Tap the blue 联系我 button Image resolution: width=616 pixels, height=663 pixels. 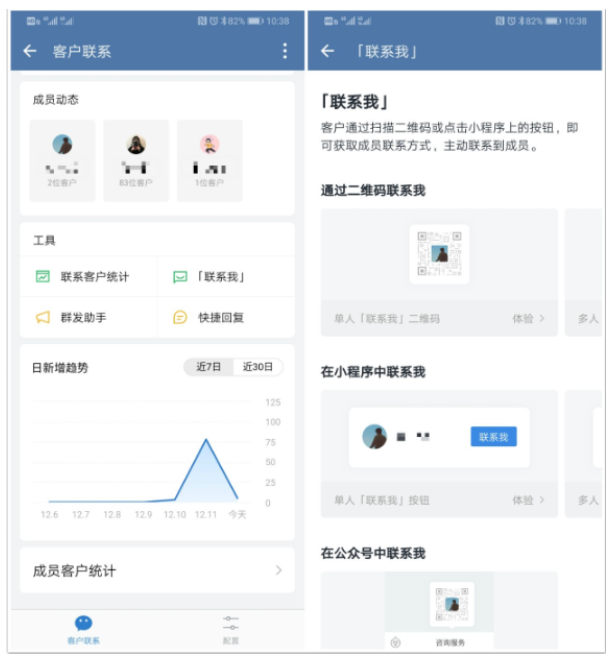coord(493,437)
